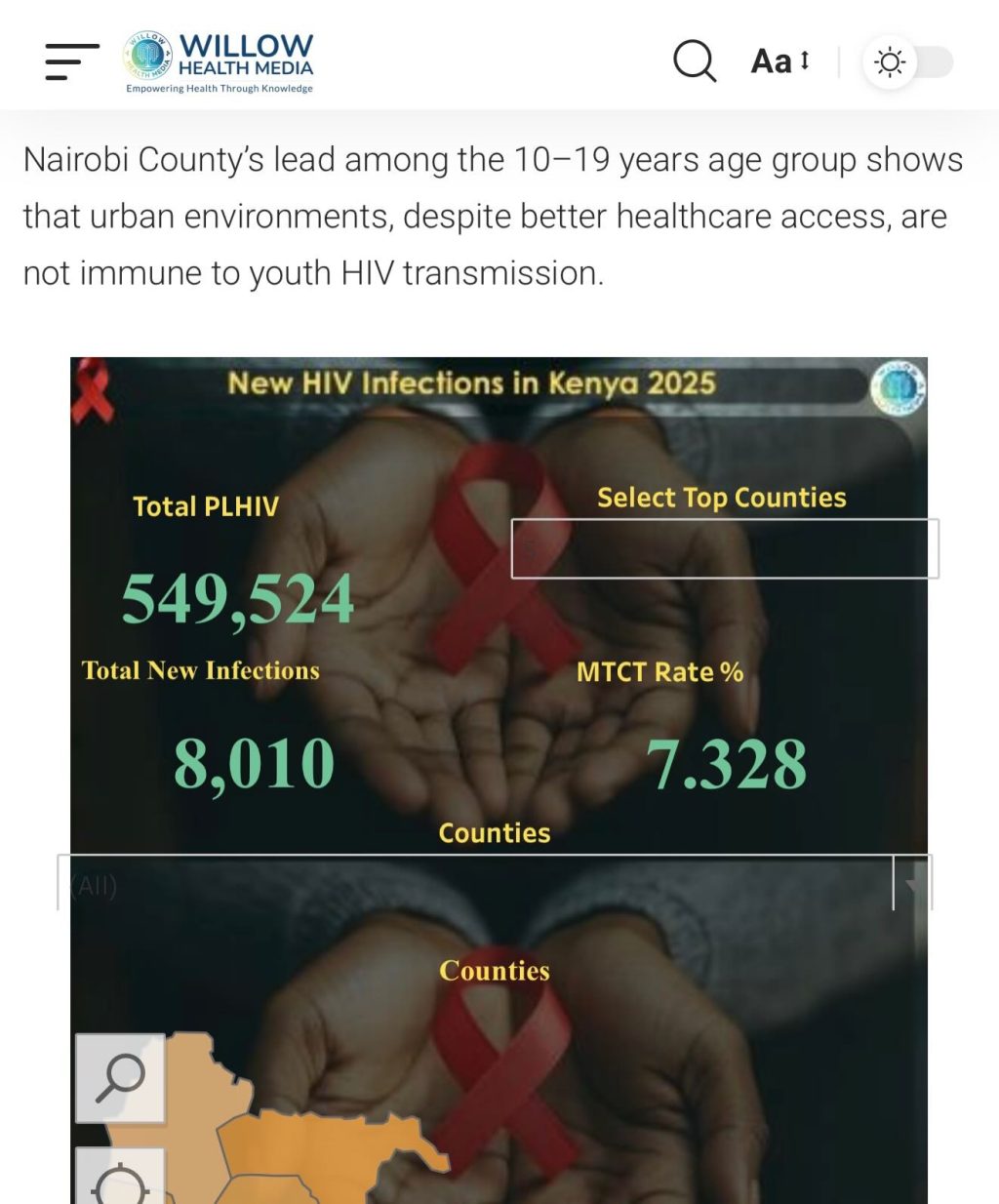This screenshot has height=1204, width=999.
Task: Open the Willow Health Media homepage
Action: 220,61
